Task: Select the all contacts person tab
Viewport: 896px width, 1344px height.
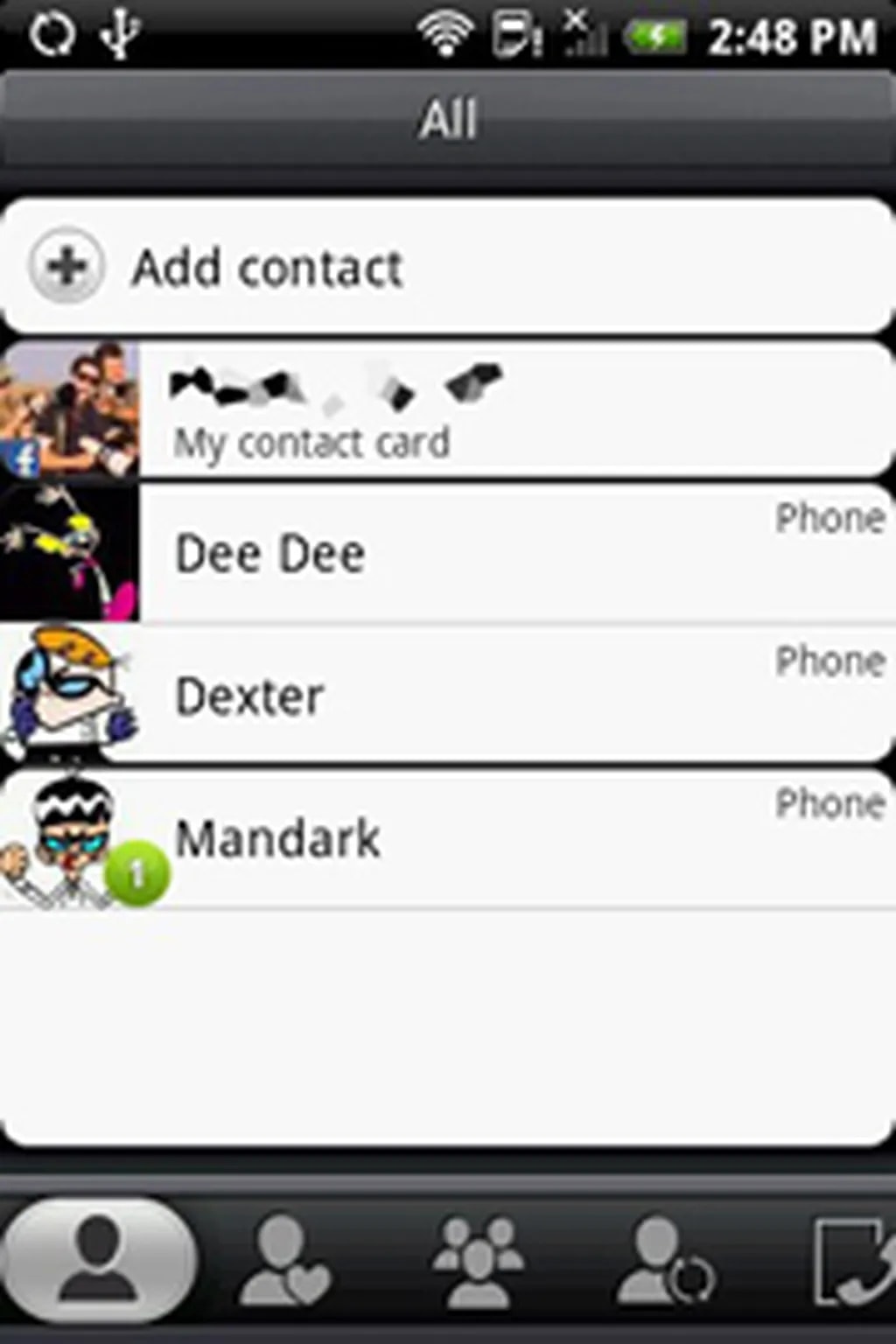Action: (98, 1260)
